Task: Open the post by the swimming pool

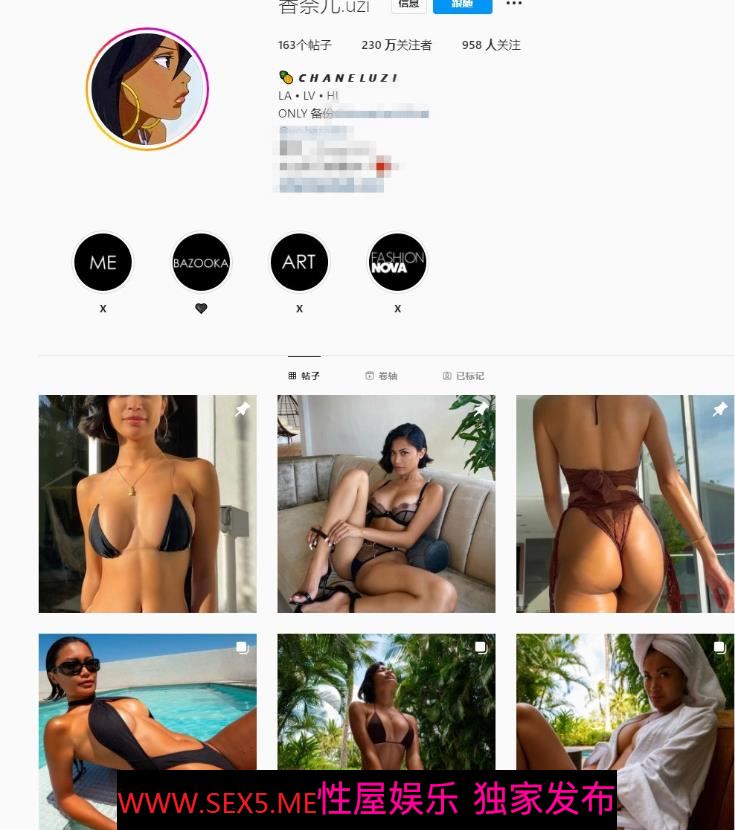Action: point(147,700)
